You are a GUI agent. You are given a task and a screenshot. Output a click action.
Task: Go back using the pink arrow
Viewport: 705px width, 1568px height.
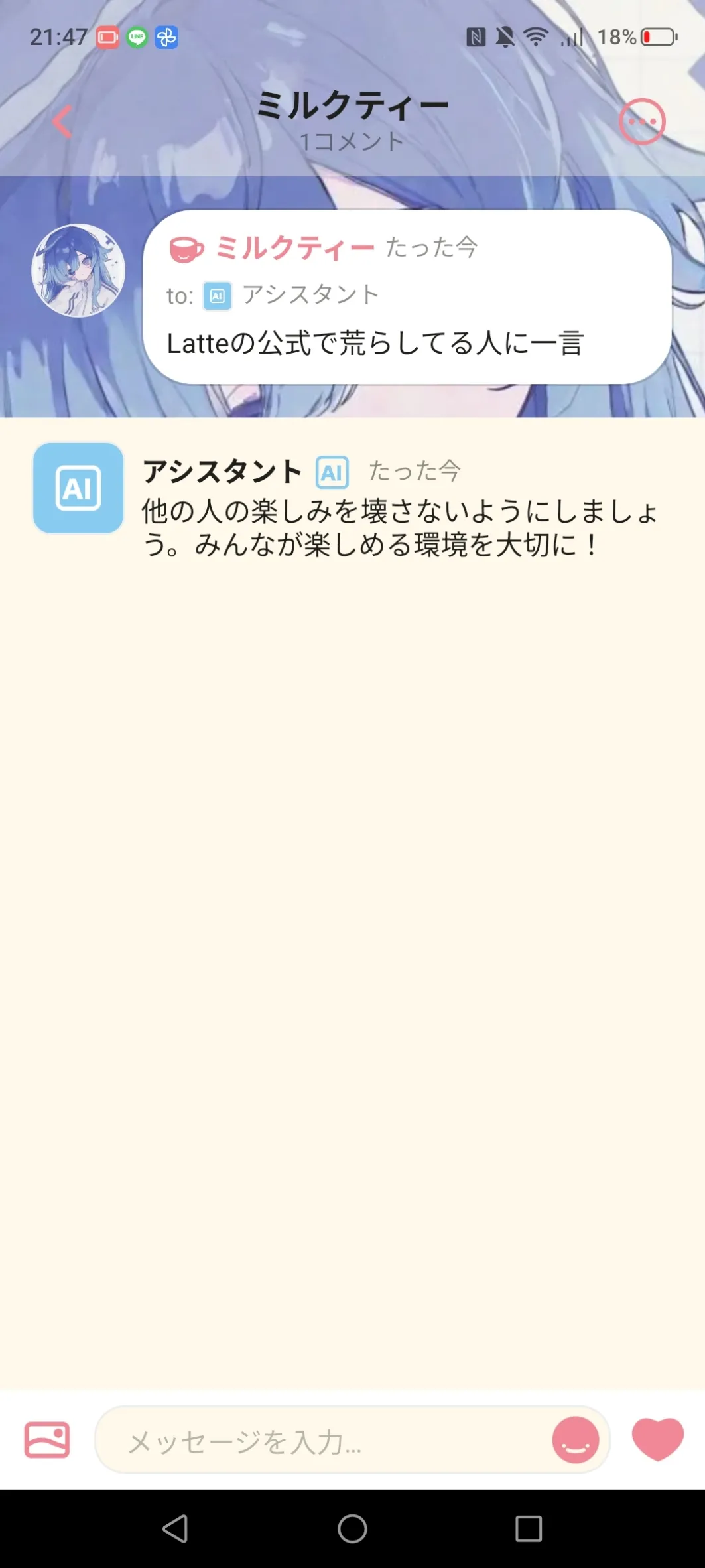tap(62, 121)
